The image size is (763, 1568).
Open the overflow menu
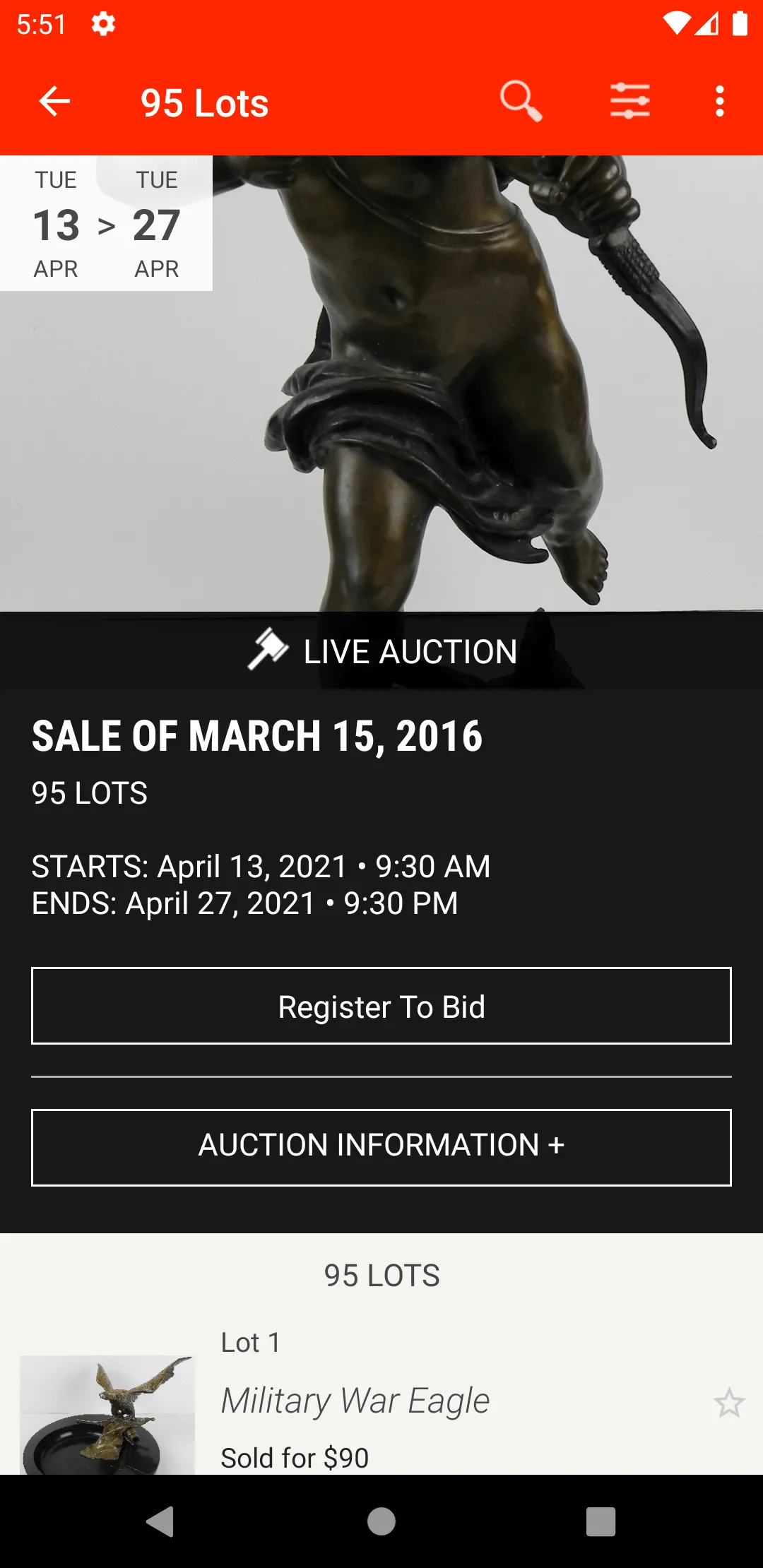(x=719, y=102)
